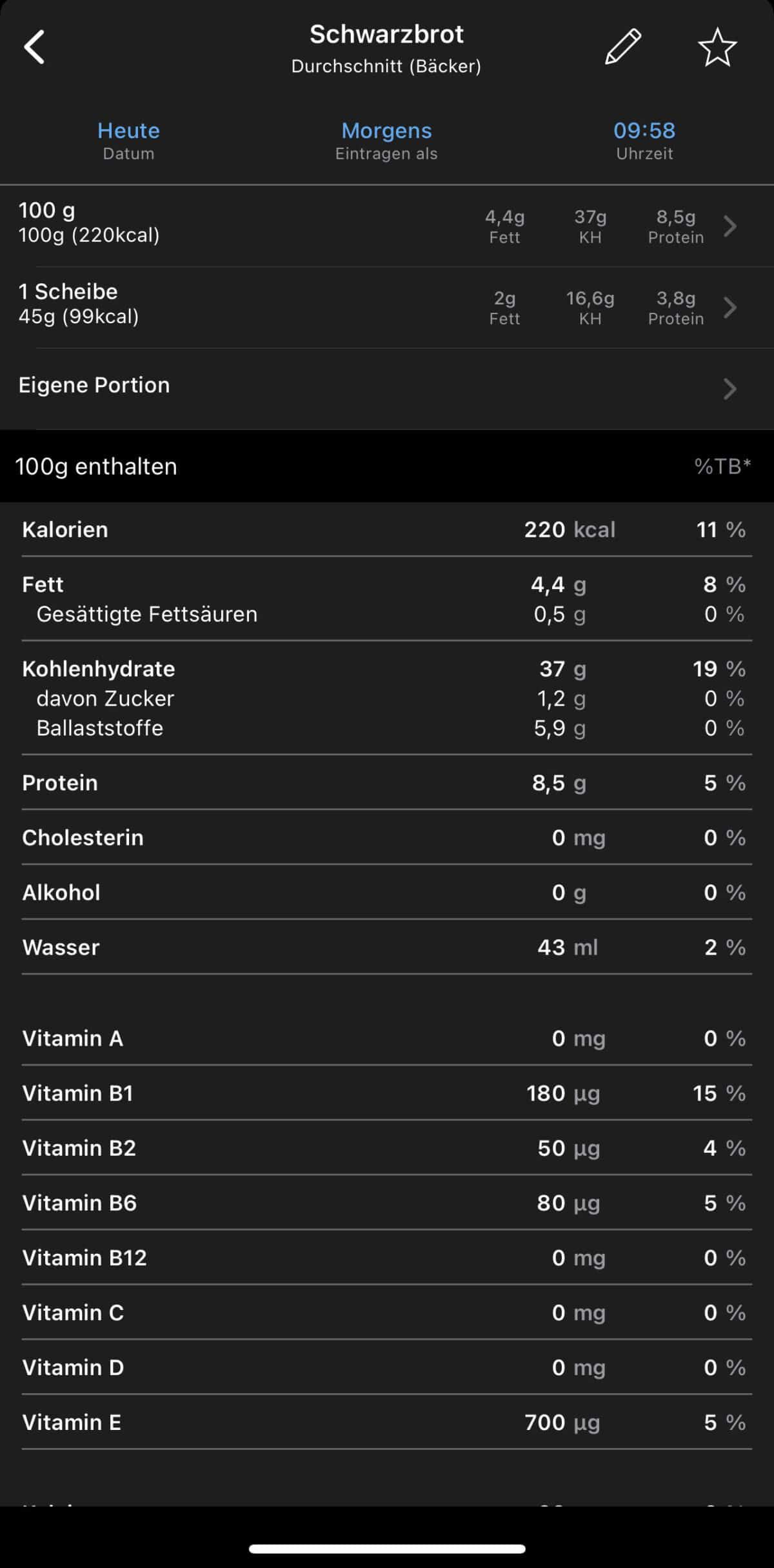
Task: Tap the Vitamin B1 entry
Action: [x=387, y=1093]
